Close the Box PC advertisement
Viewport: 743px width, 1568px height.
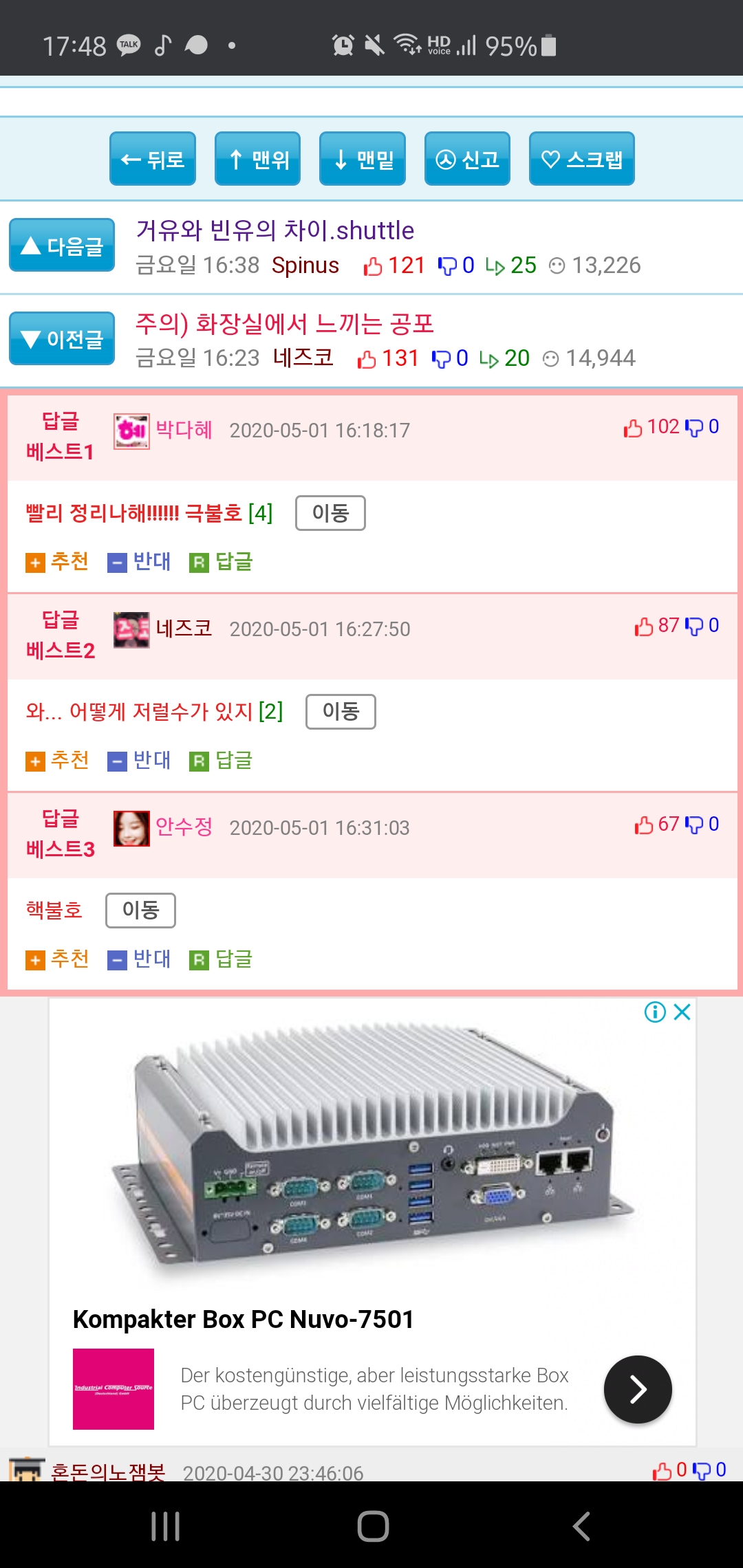coord(682,1012)
